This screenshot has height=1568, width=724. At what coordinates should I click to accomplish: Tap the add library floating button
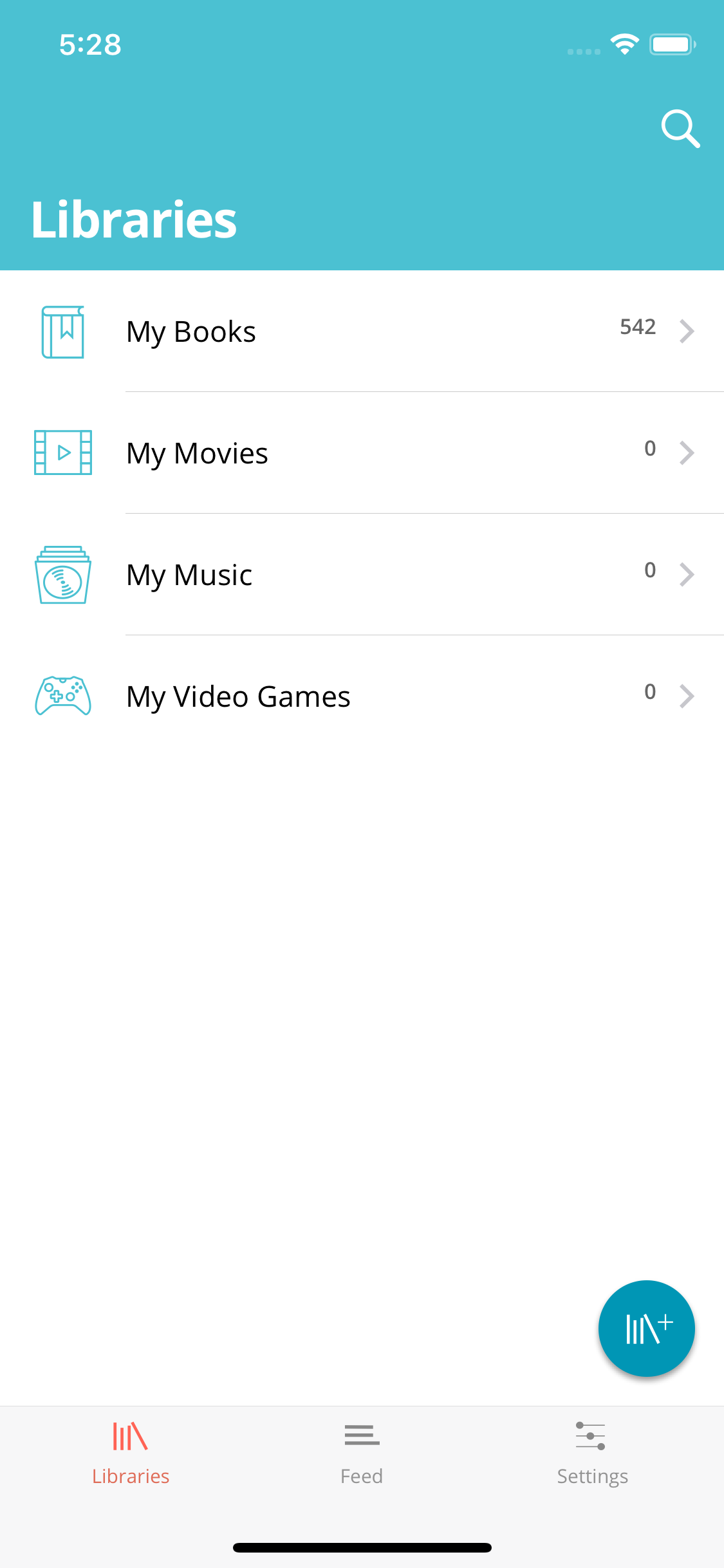pyautogui.click(x=646, y=1329)
